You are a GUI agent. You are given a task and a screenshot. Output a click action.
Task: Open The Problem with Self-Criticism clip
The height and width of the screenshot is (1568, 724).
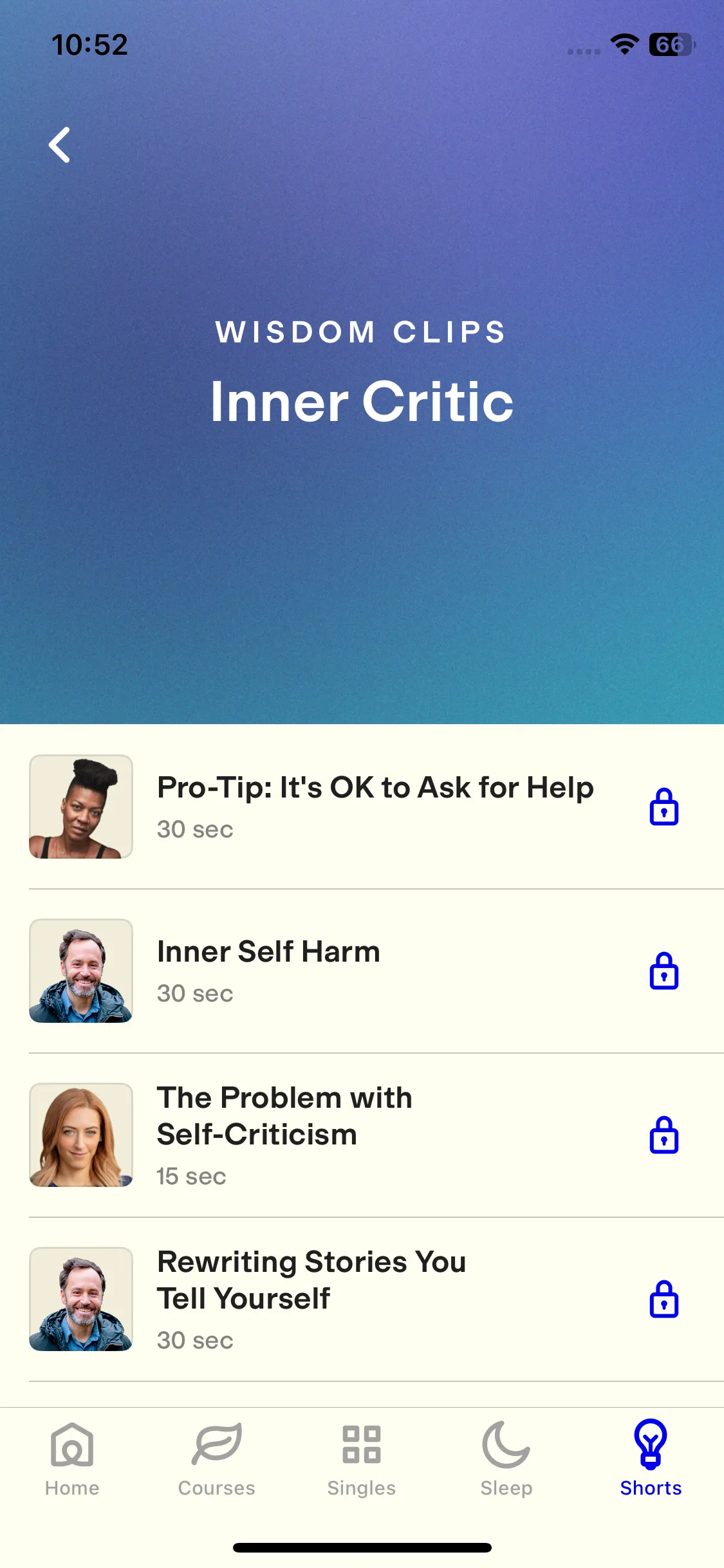[x=284, y=1134]
